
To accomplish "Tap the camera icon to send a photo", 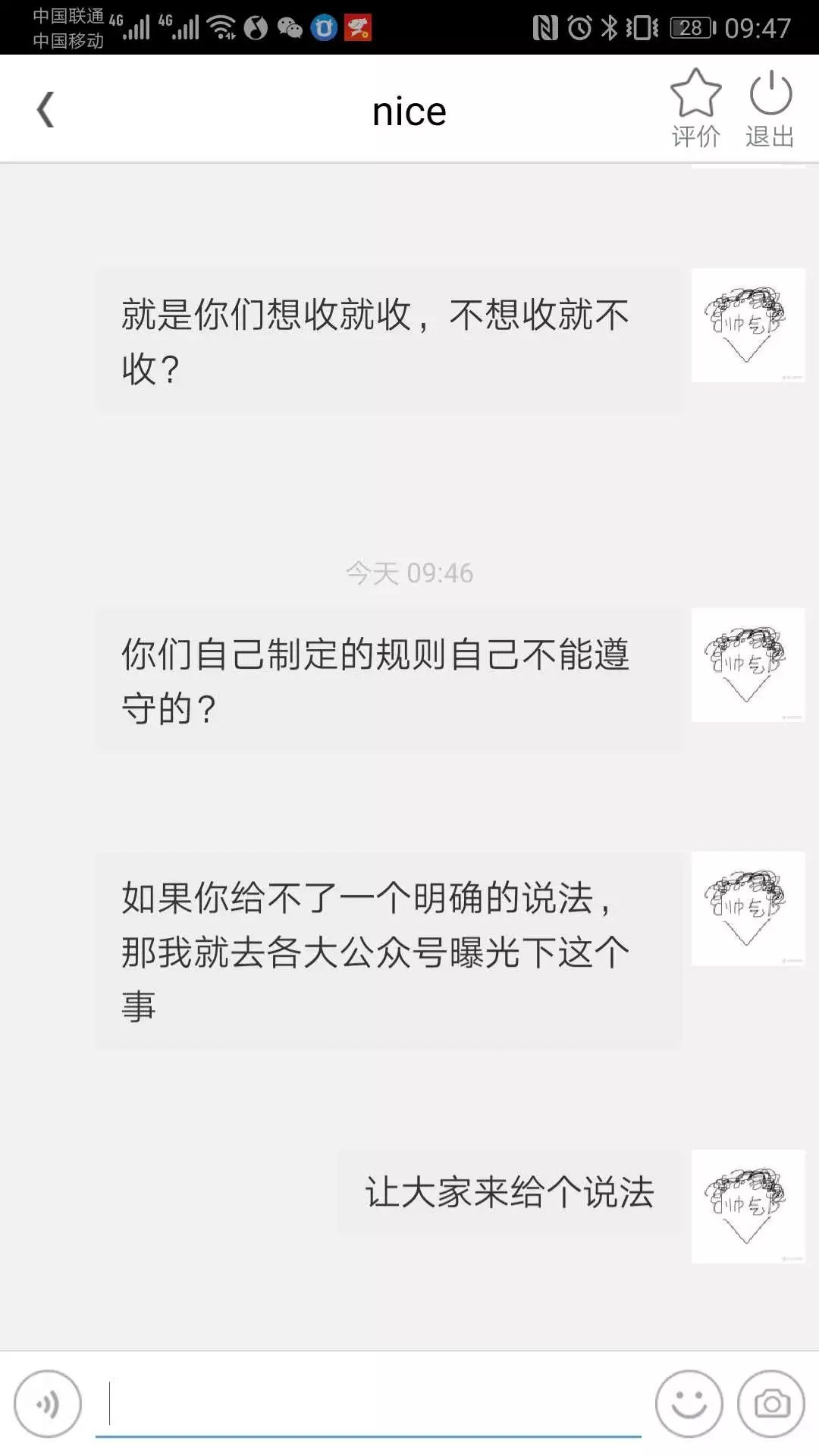I will coord(770,1402).
